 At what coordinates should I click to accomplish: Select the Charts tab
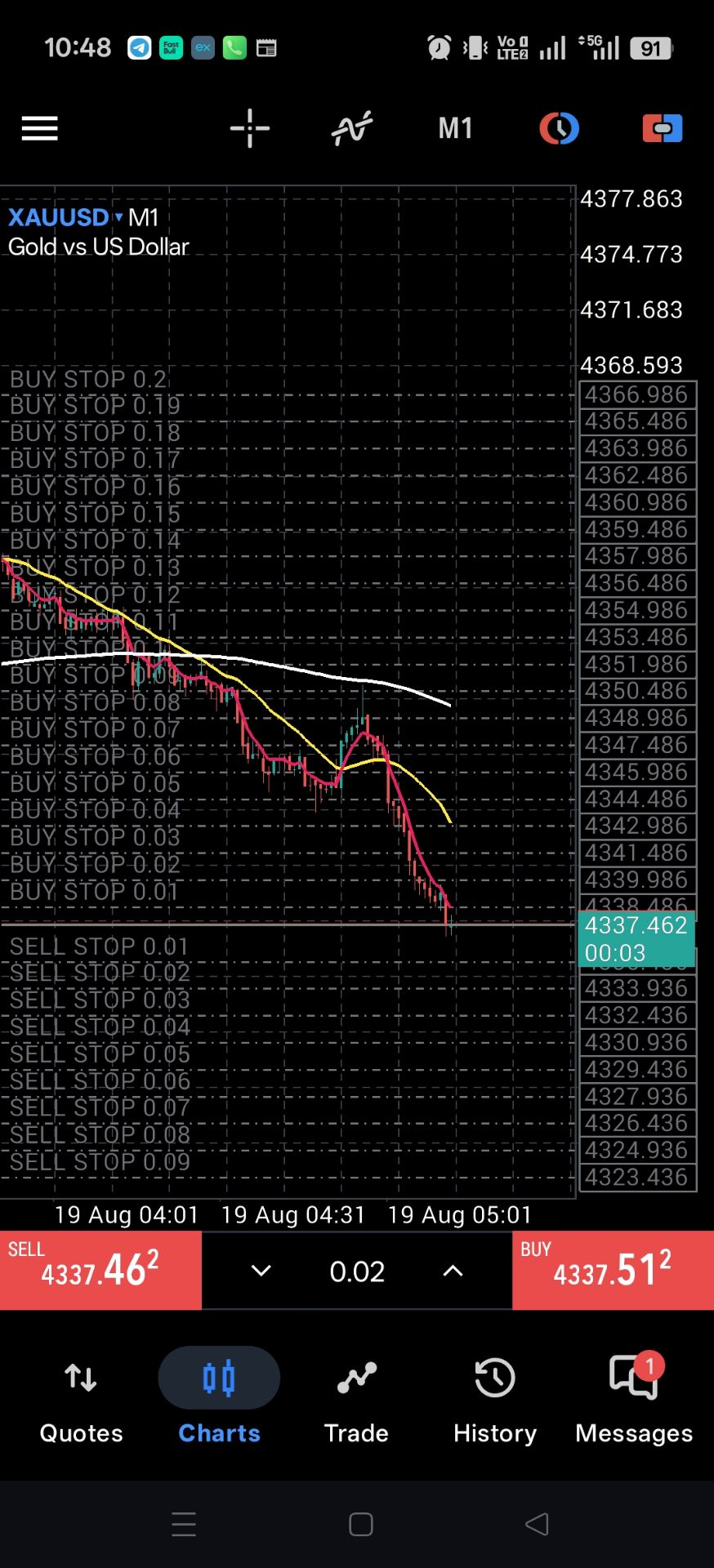click(219, 1396)
